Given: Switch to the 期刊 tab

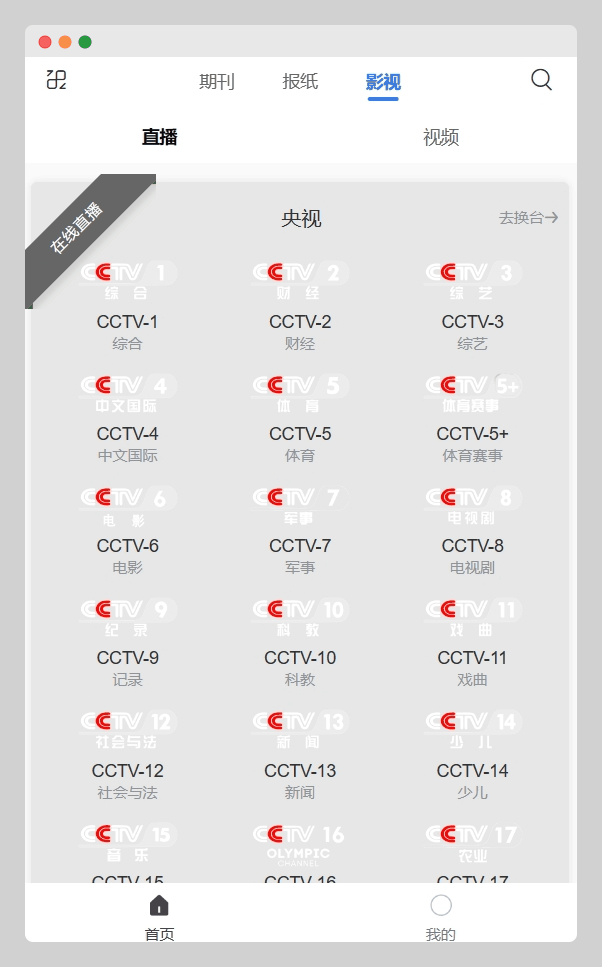Looking at the screenshot, I should click(x=217, y=82).
